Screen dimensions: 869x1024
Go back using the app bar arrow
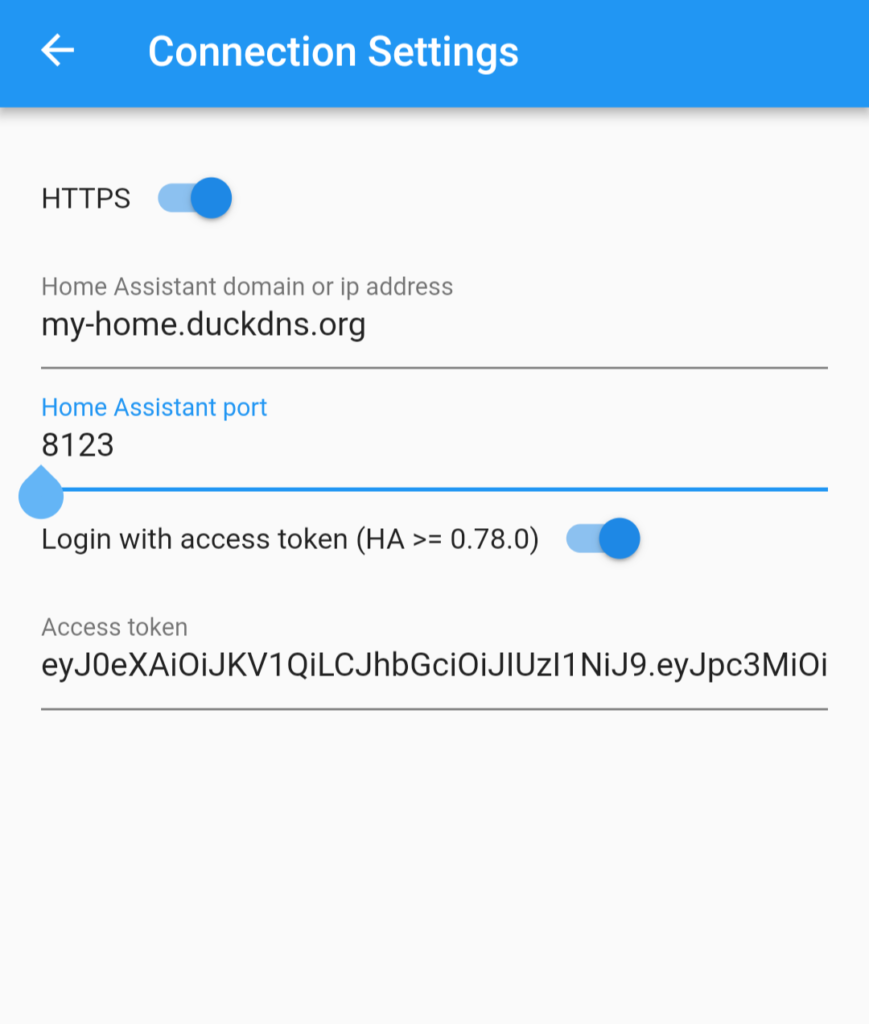[58, 51]
